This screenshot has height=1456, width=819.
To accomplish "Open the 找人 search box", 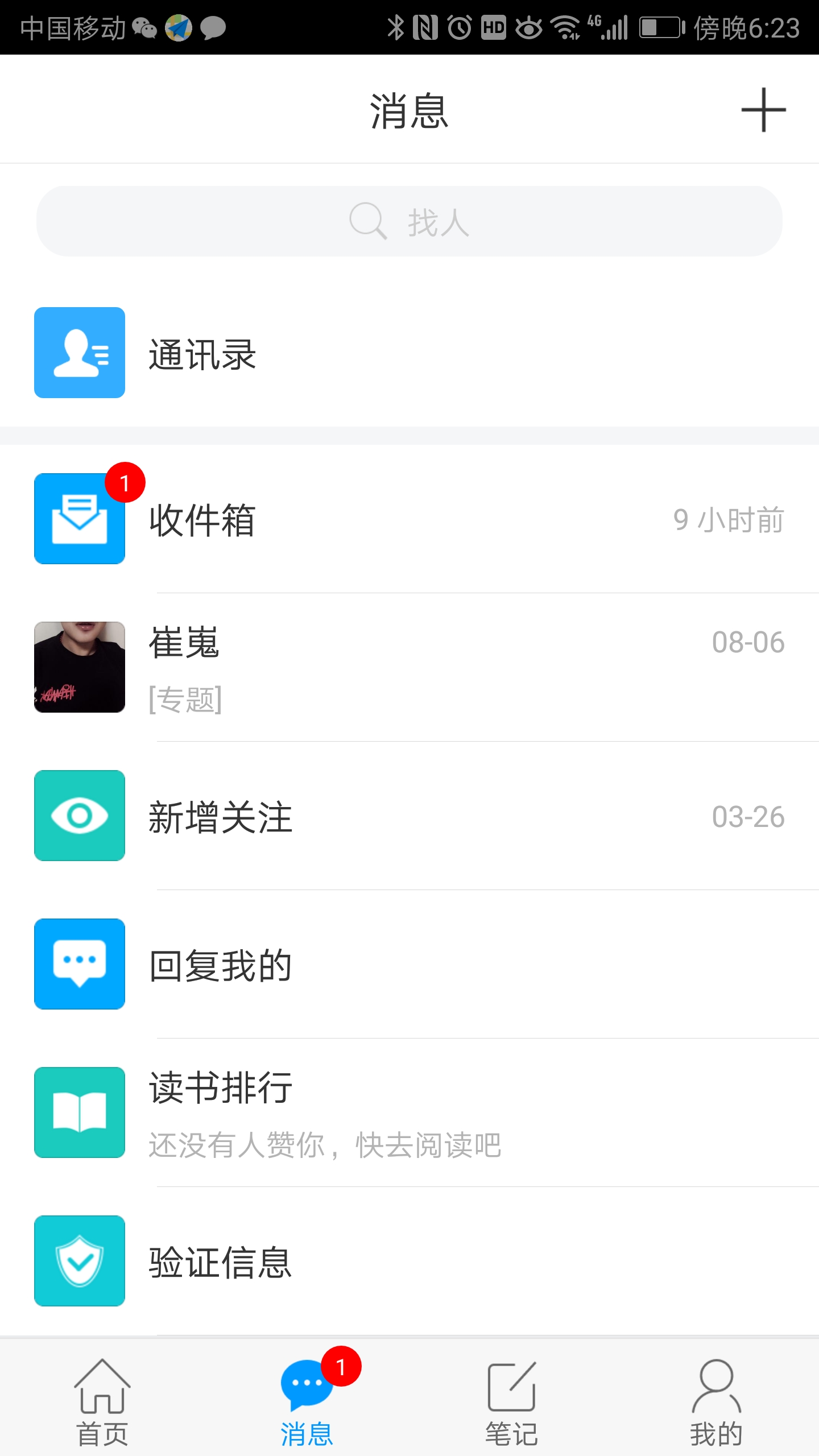I will coord(409,221).
